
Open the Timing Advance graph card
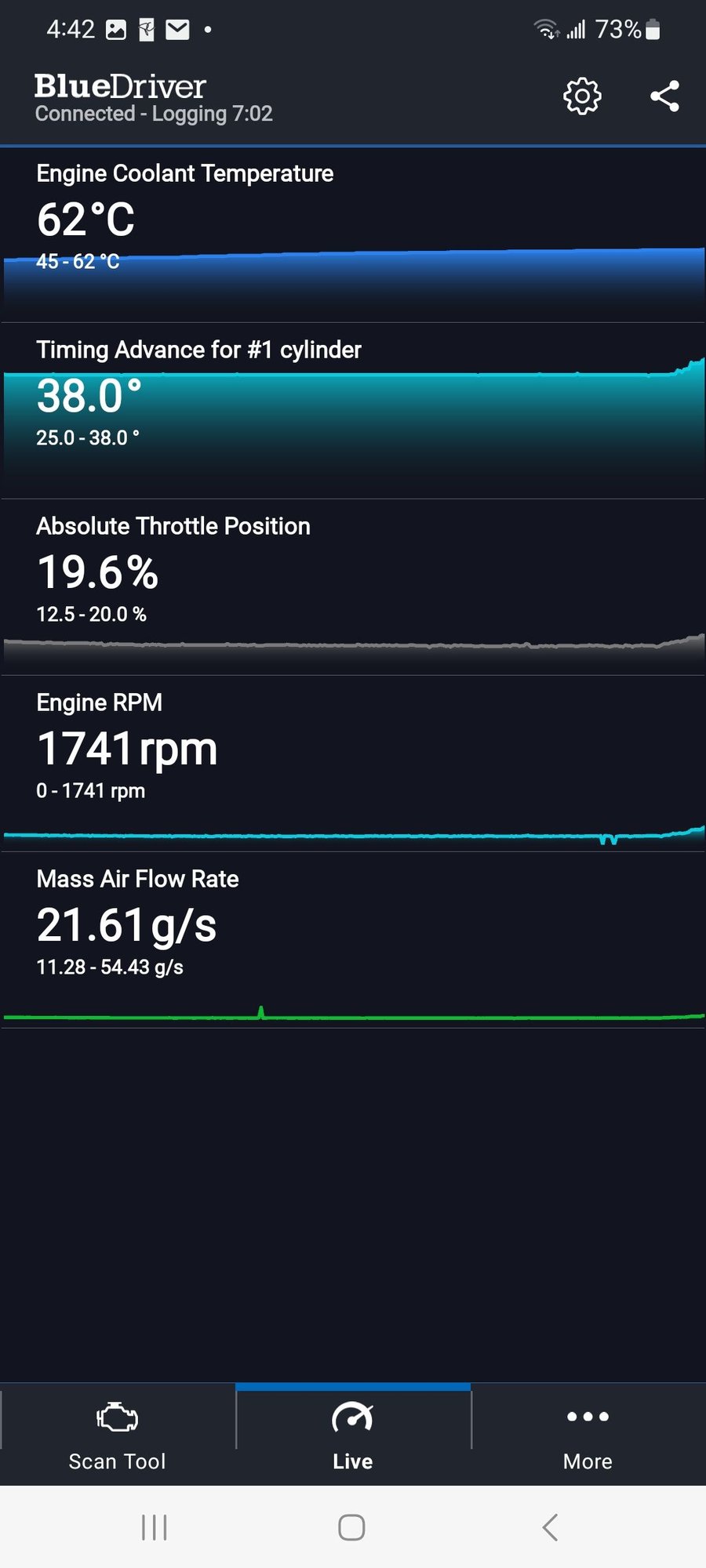click(x=353, y=412)
